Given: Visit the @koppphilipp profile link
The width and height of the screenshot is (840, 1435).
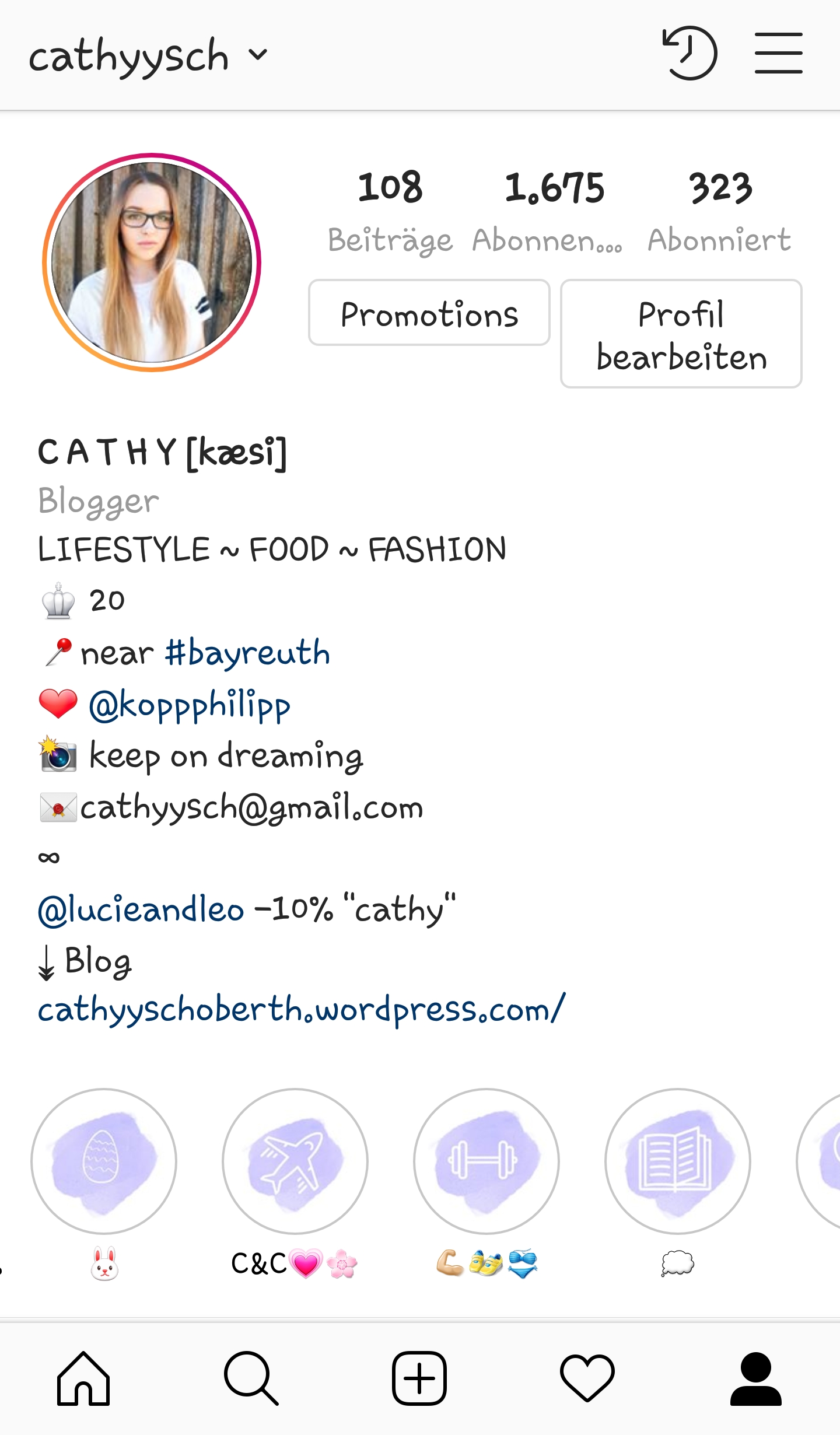Looking at the screenshot, I should [189, 705].
